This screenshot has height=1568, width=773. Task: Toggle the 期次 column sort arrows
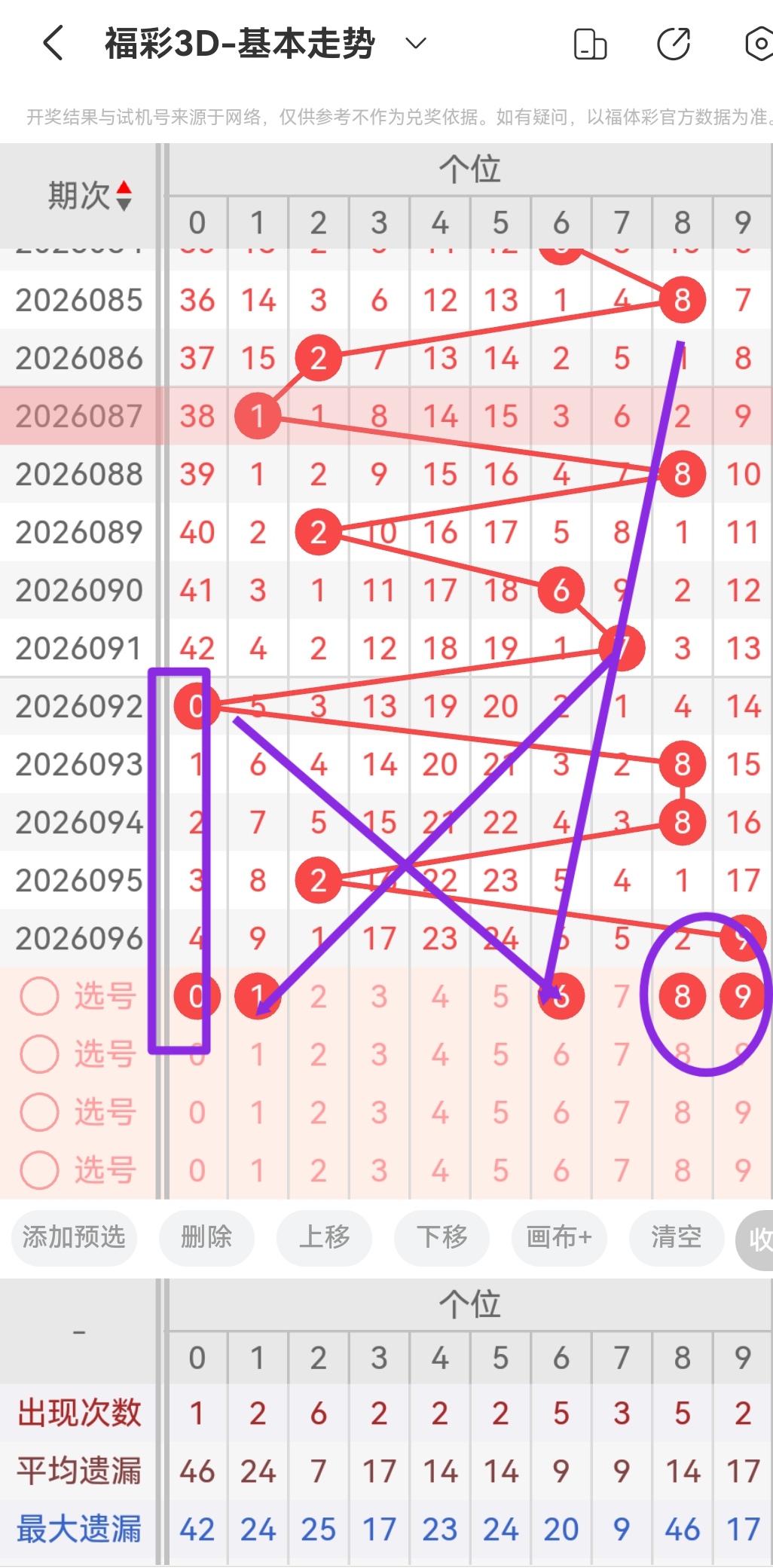126,196
